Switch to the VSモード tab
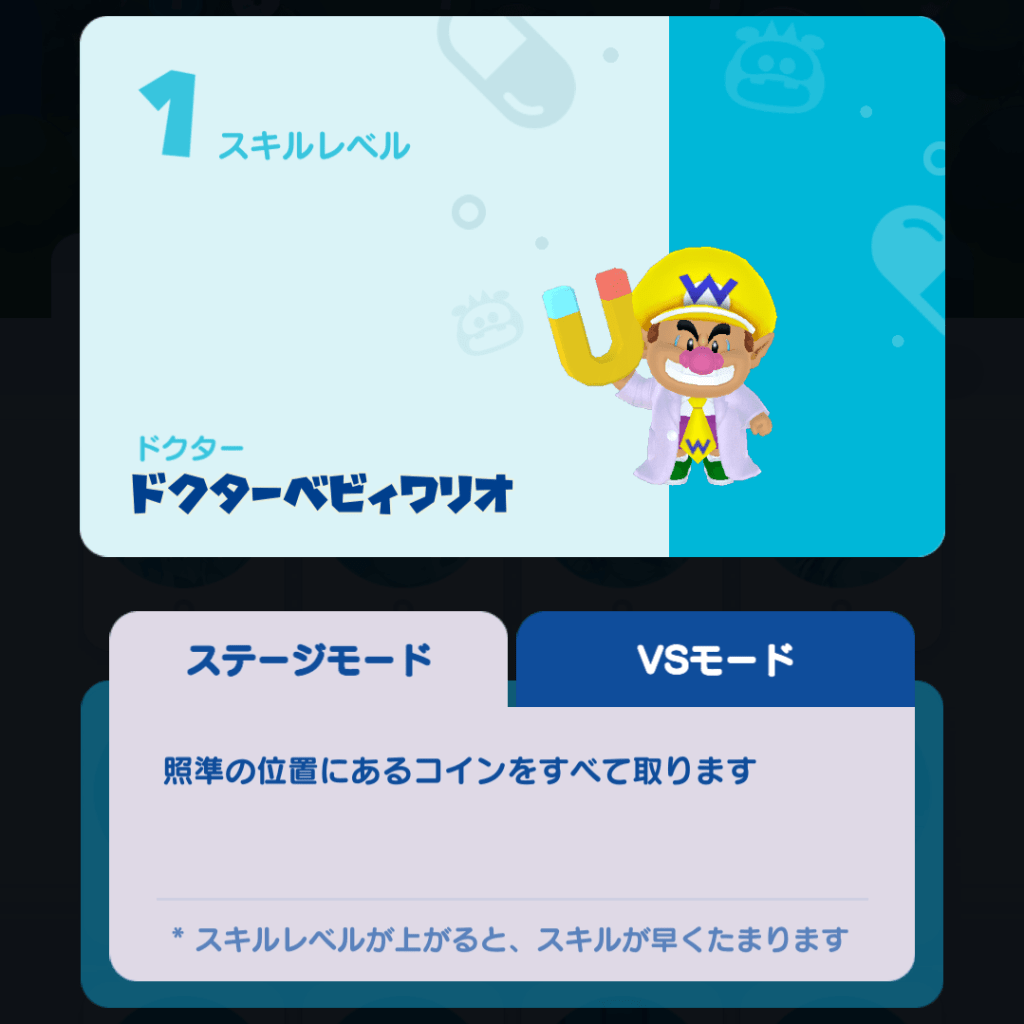Image resolution: width=1024 pixels, height=1024 pixels. pos(715,660)
